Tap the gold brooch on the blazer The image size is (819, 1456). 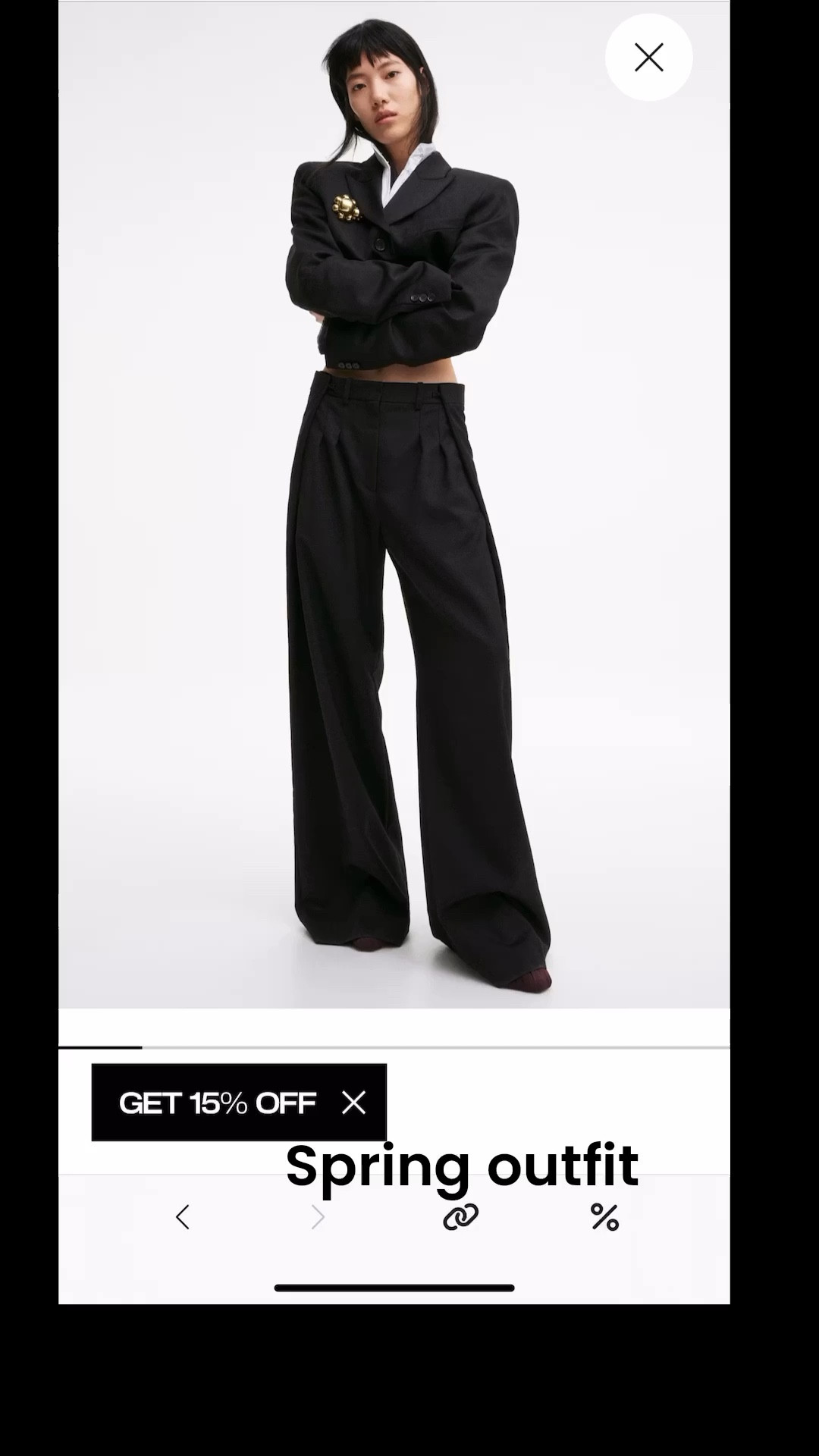tap(347, 206)
